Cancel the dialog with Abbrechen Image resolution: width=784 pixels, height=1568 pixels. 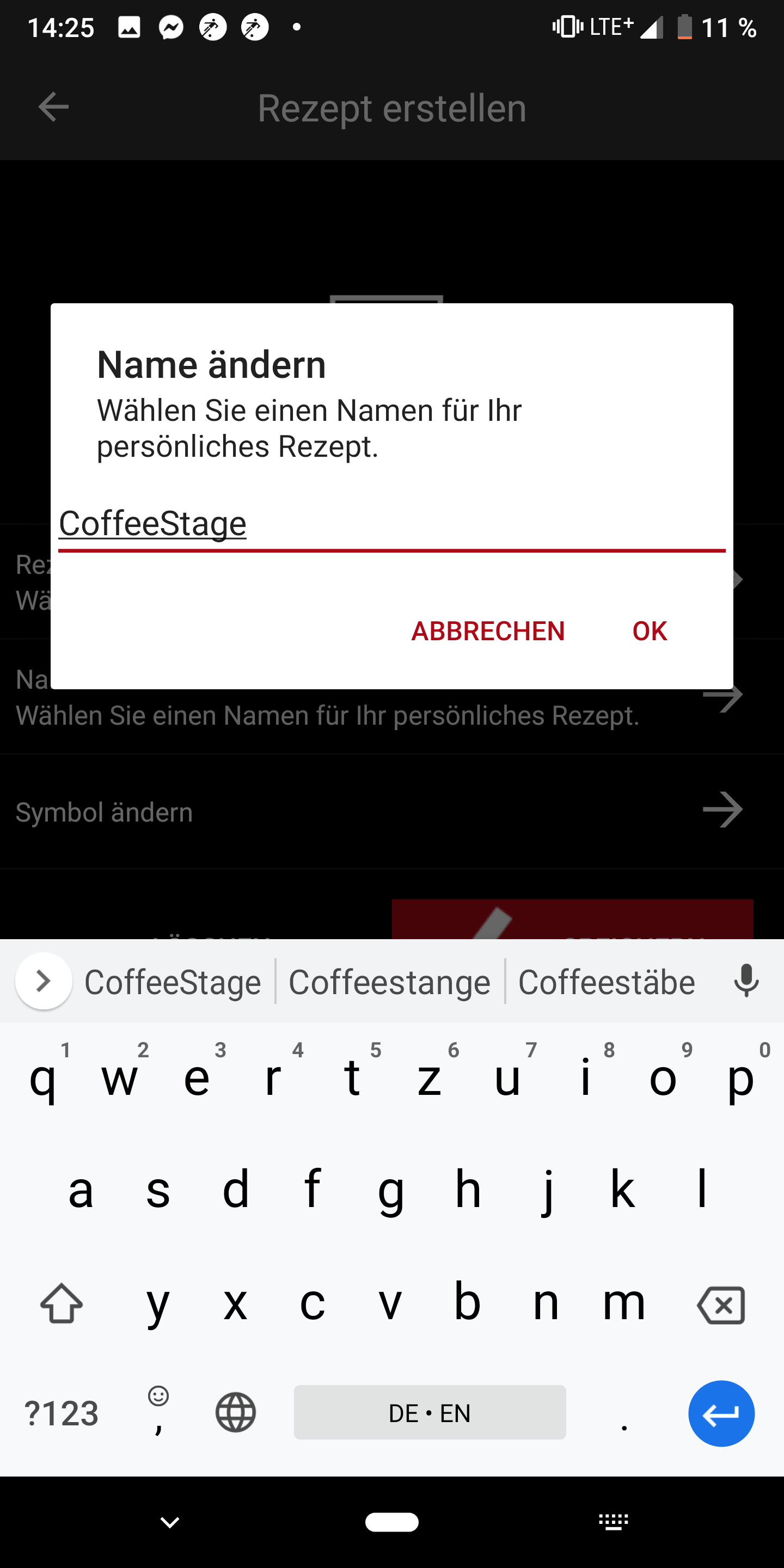tap(488, 630)
